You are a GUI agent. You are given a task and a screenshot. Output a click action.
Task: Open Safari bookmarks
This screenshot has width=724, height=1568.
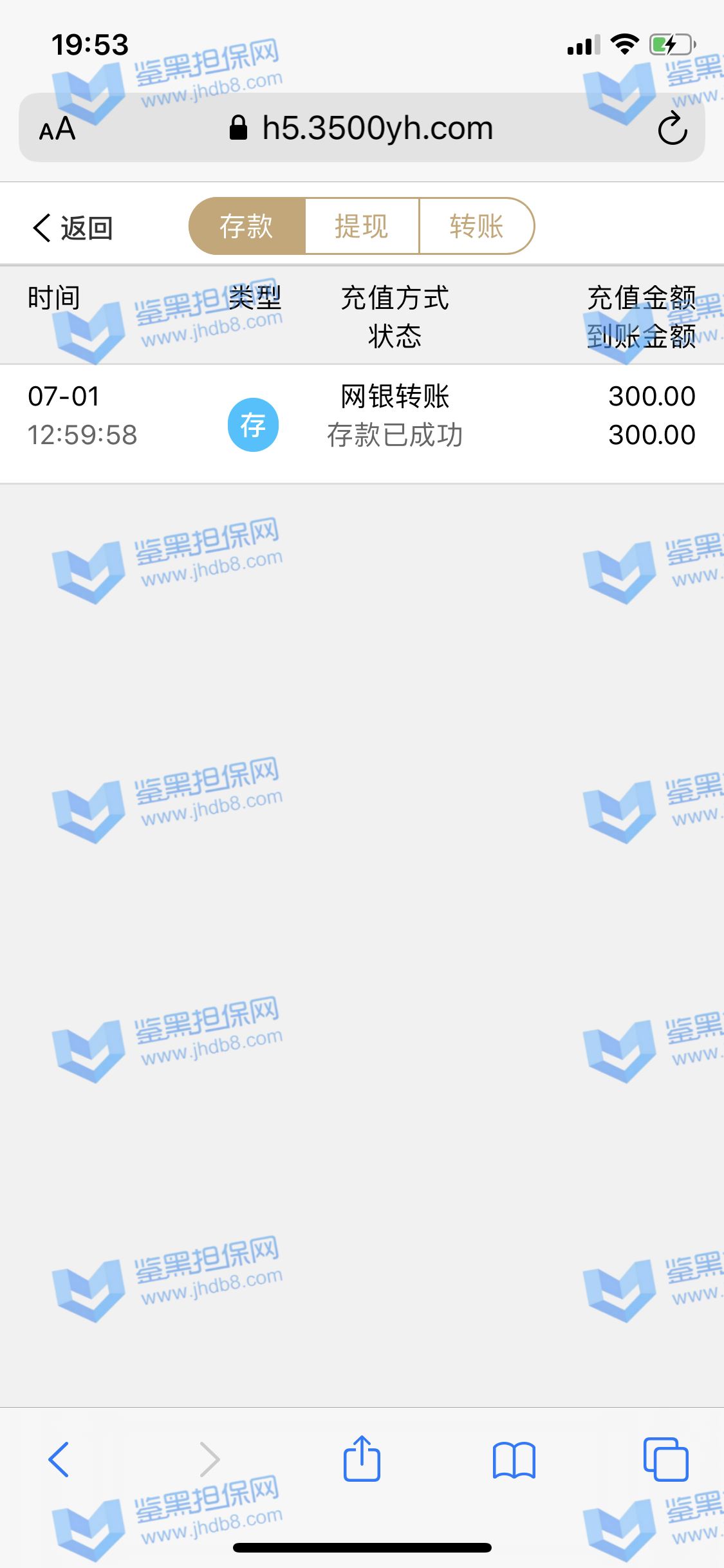click(x=514, y=1459)
